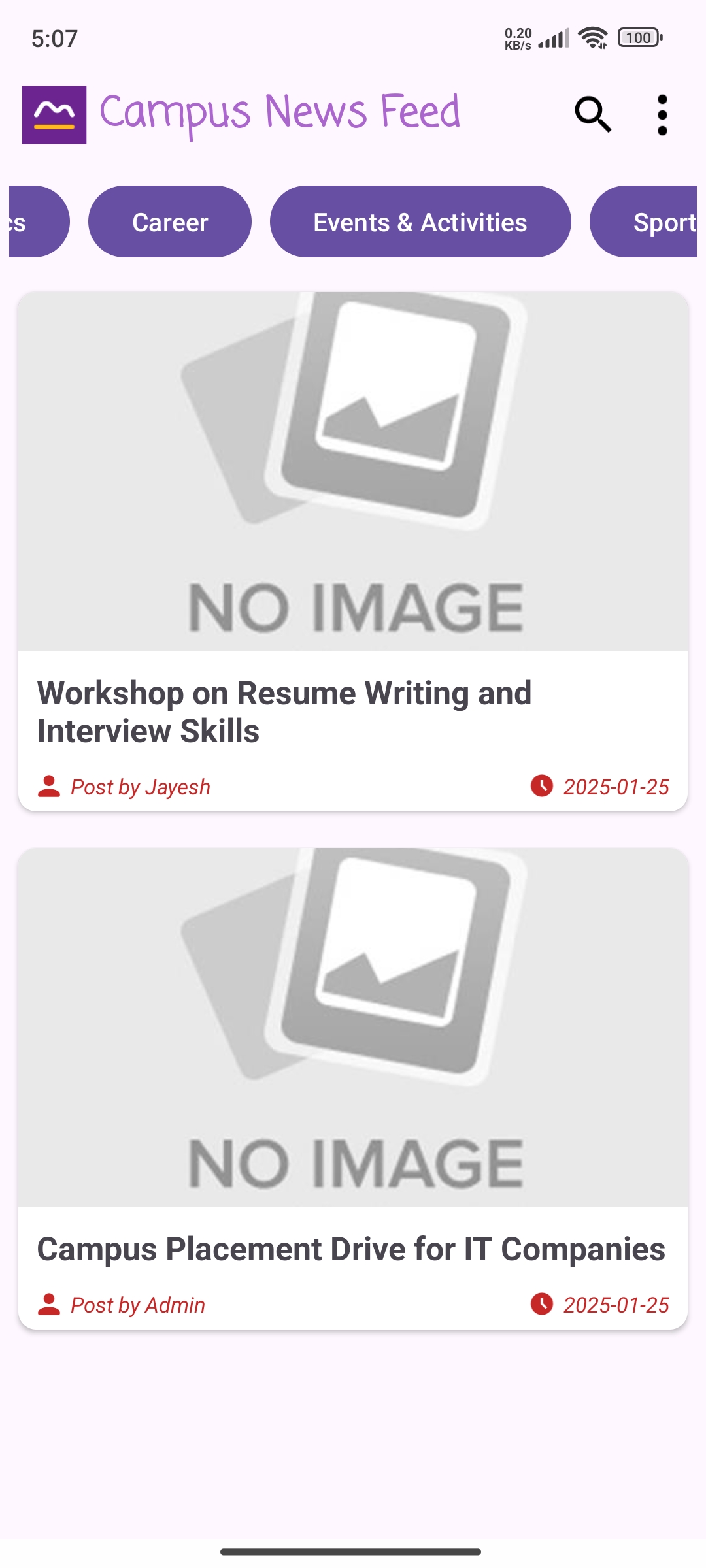706x1568 pixels.
Task: Open the search icon
Action: pyautogui.click(x=592, y=115)
